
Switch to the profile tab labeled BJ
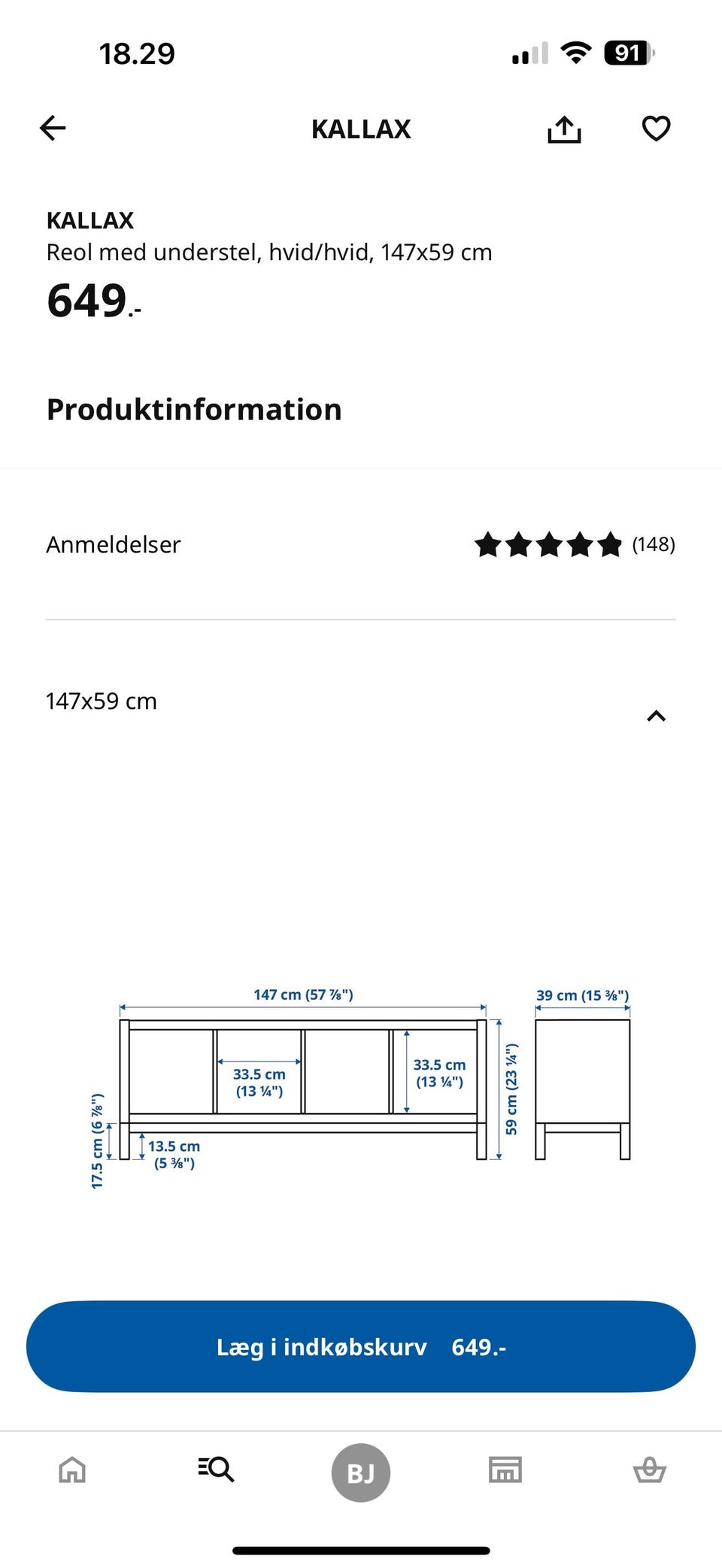coord(361,1471)
